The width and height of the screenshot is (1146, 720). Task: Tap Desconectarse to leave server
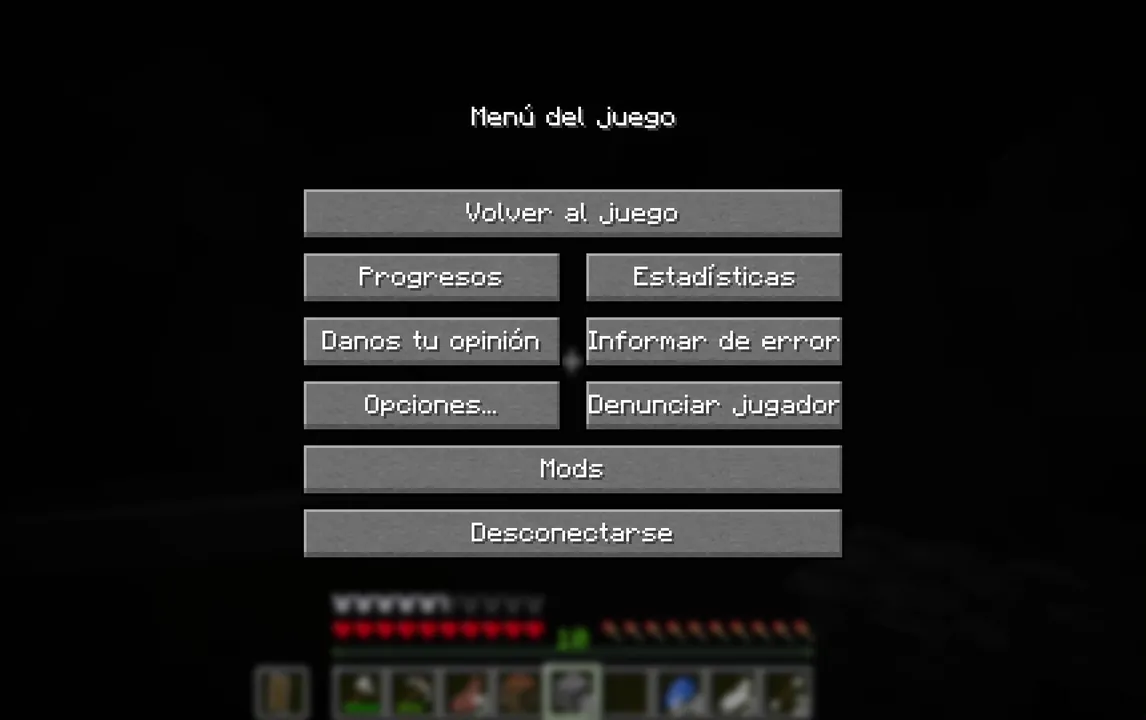point(572,533)
